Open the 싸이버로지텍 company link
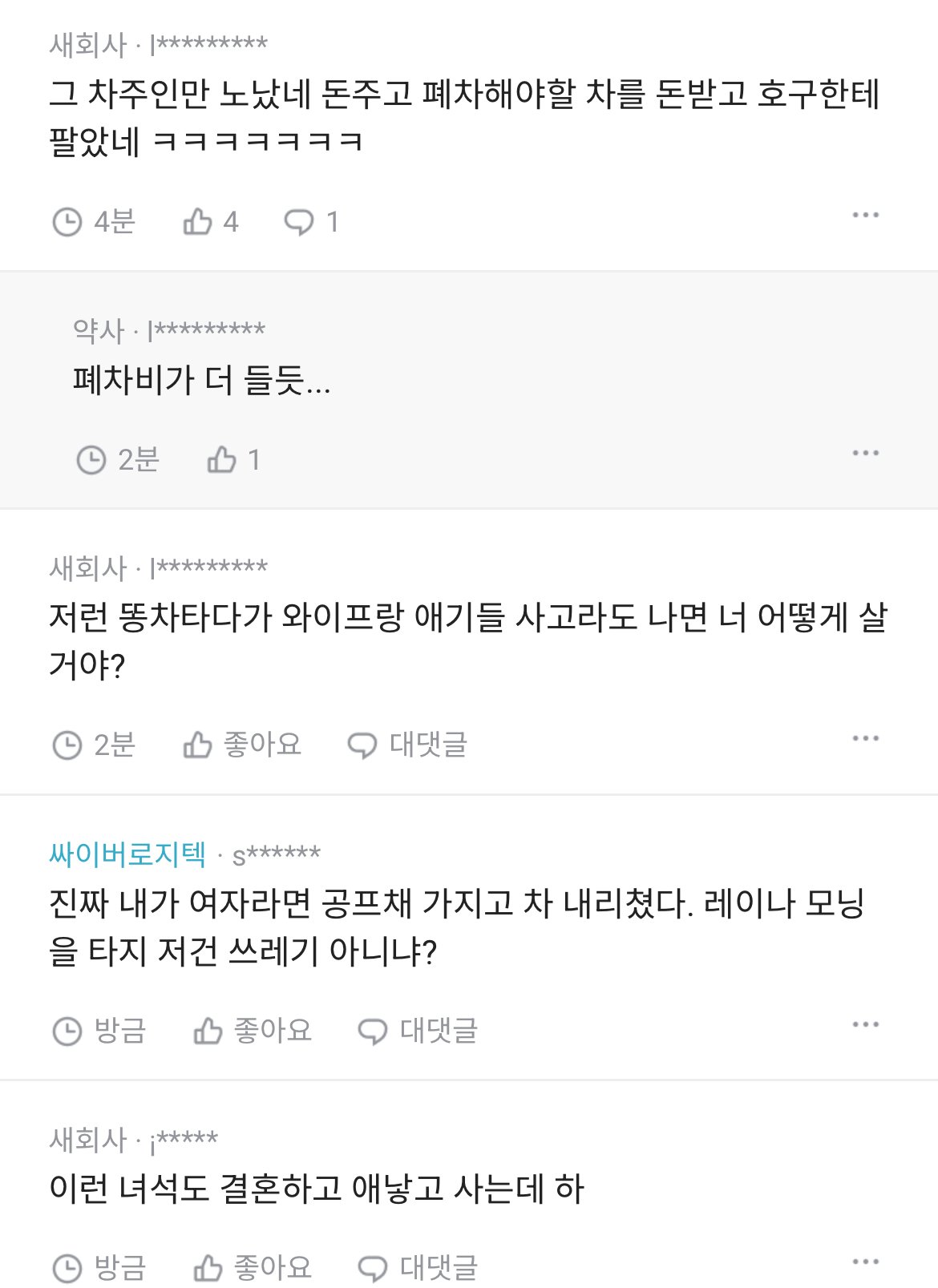The image size is (938, 1288). (127, 854)
